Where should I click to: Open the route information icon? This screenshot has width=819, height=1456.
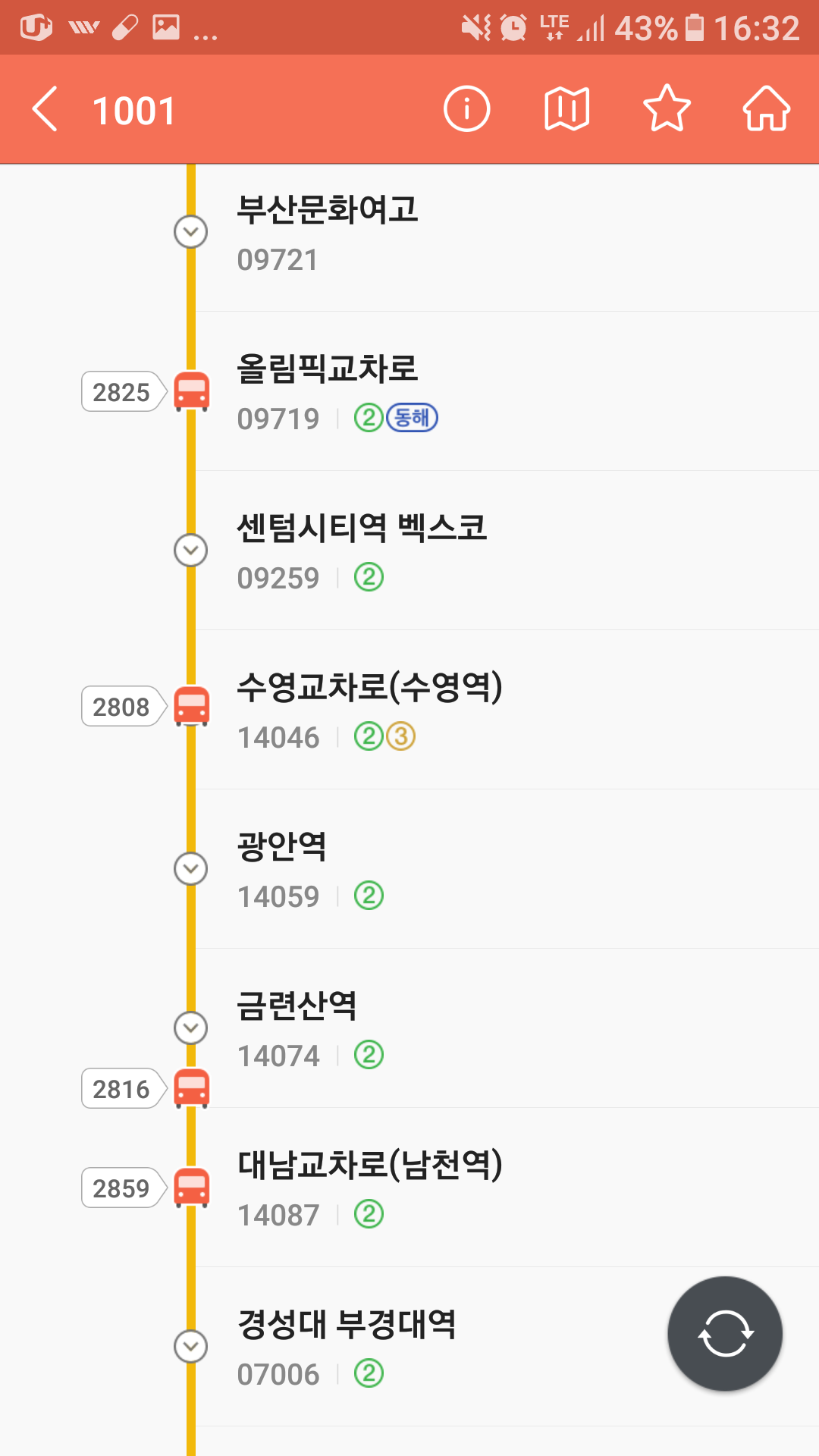point(466,108)
